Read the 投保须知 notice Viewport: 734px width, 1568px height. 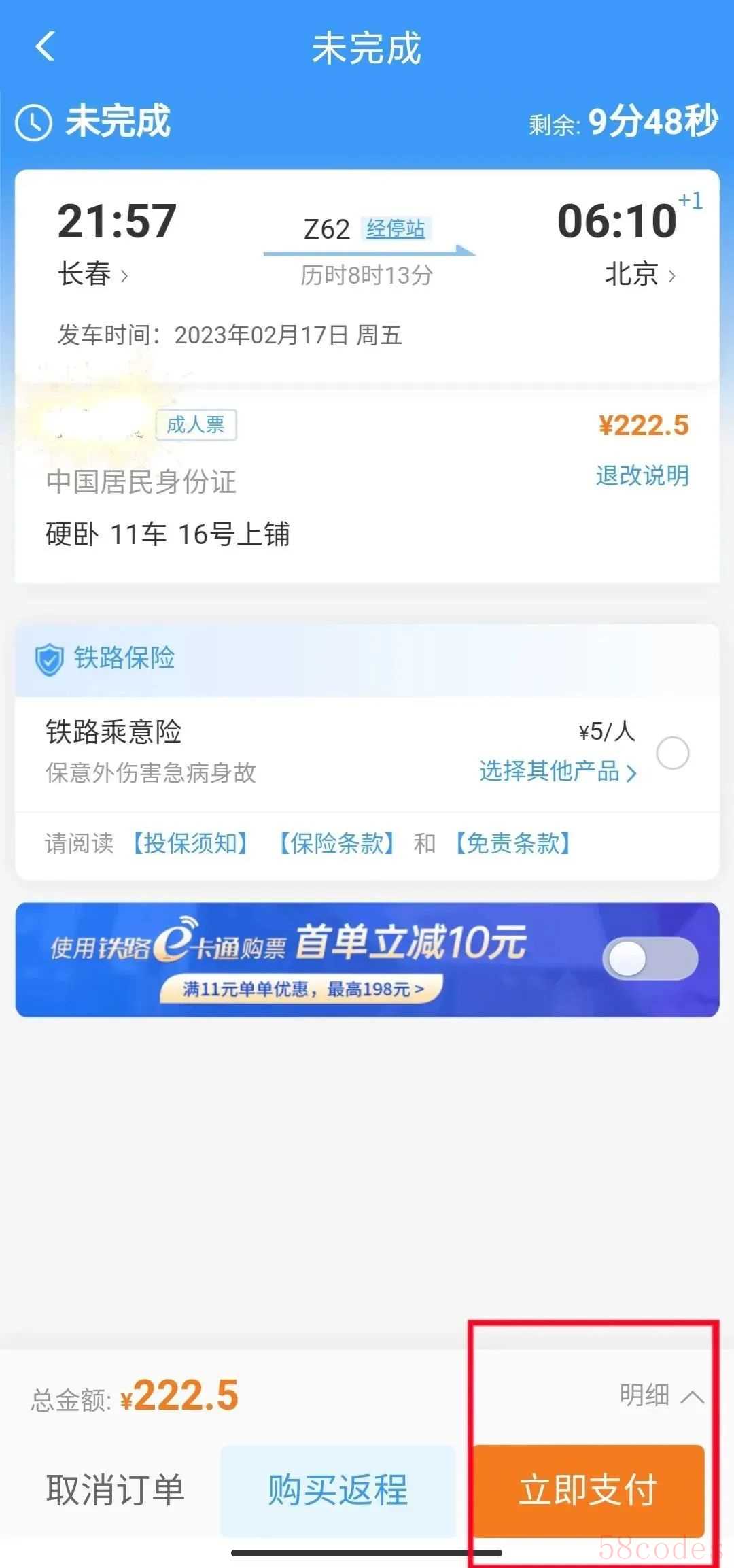coord(190,843)
